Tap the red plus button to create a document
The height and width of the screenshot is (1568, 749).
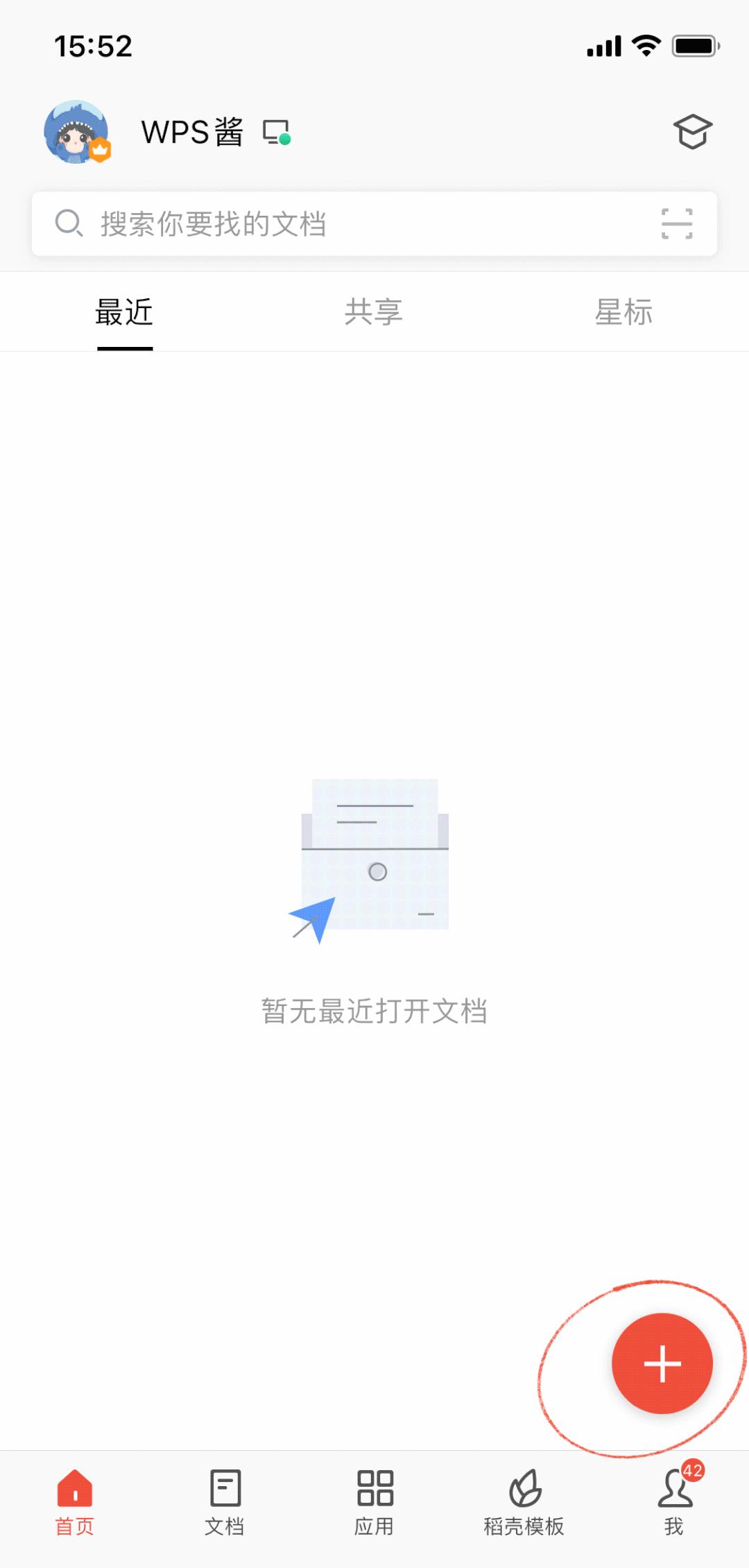pyautogui.click(x=662, y=1363)
